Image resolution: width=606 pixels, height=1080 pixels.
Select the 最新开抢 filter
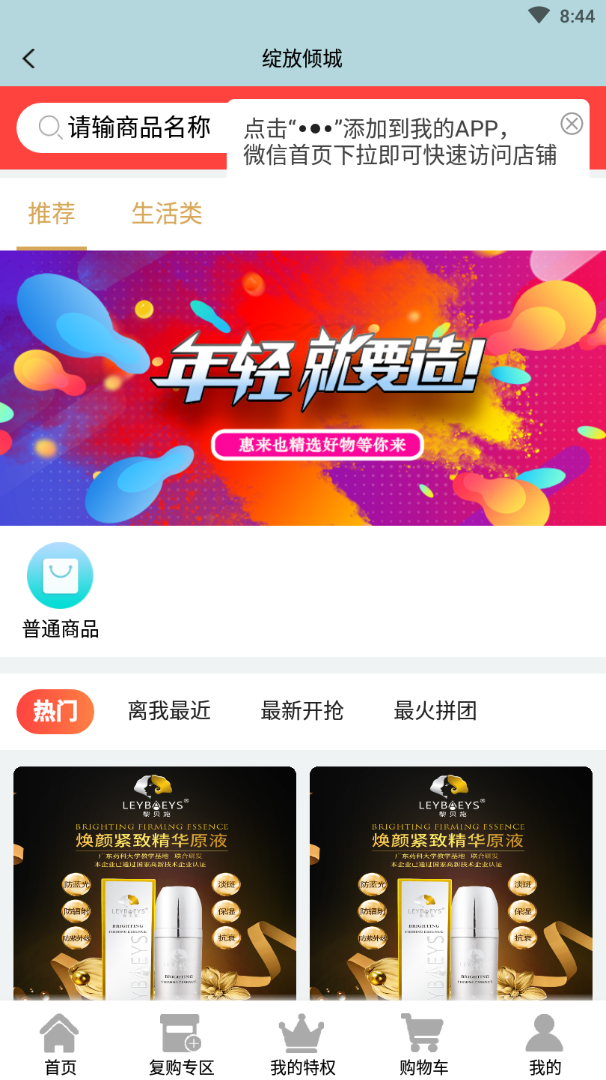tap(302, 711)
